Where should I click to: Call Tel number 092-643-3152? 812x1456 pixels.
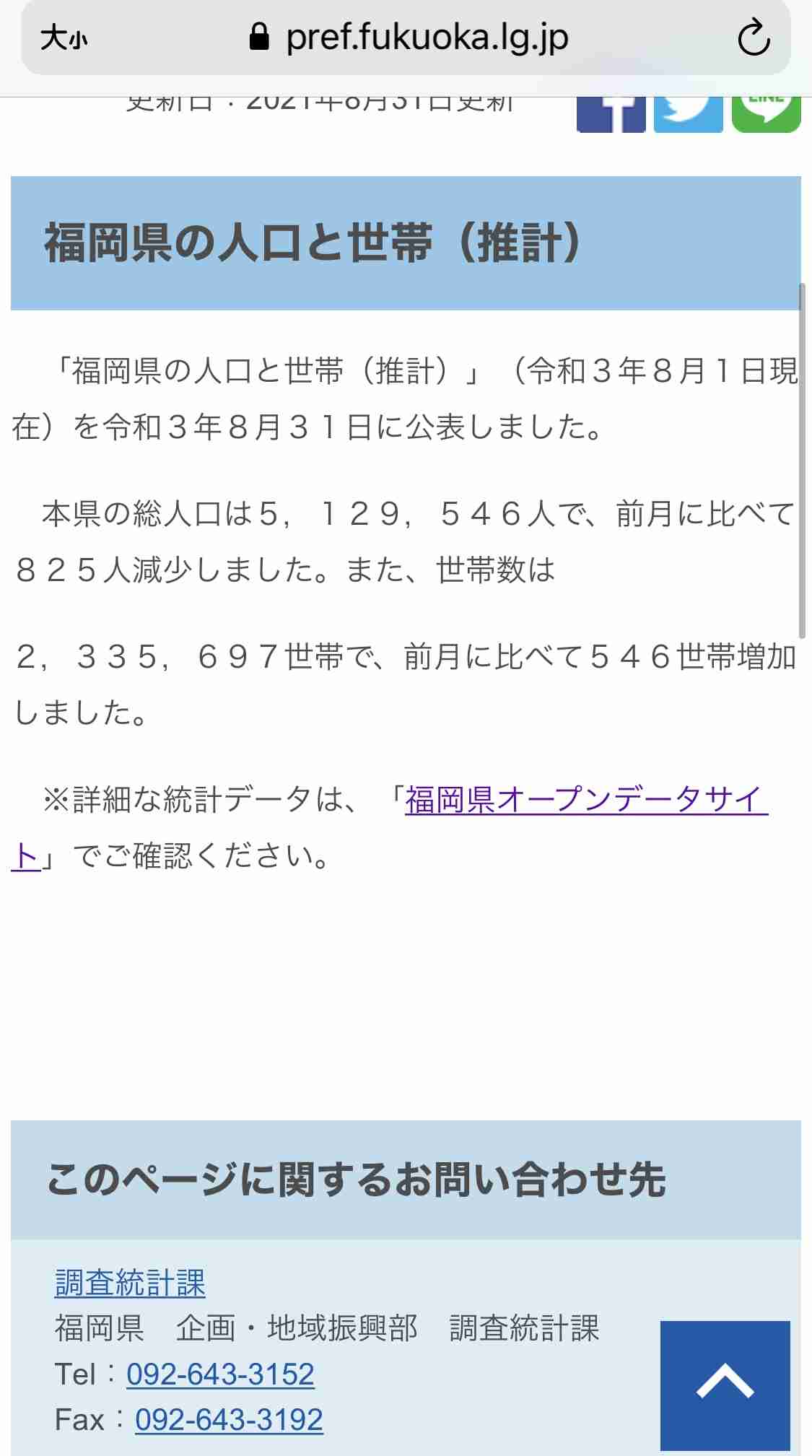point(220,1374)
